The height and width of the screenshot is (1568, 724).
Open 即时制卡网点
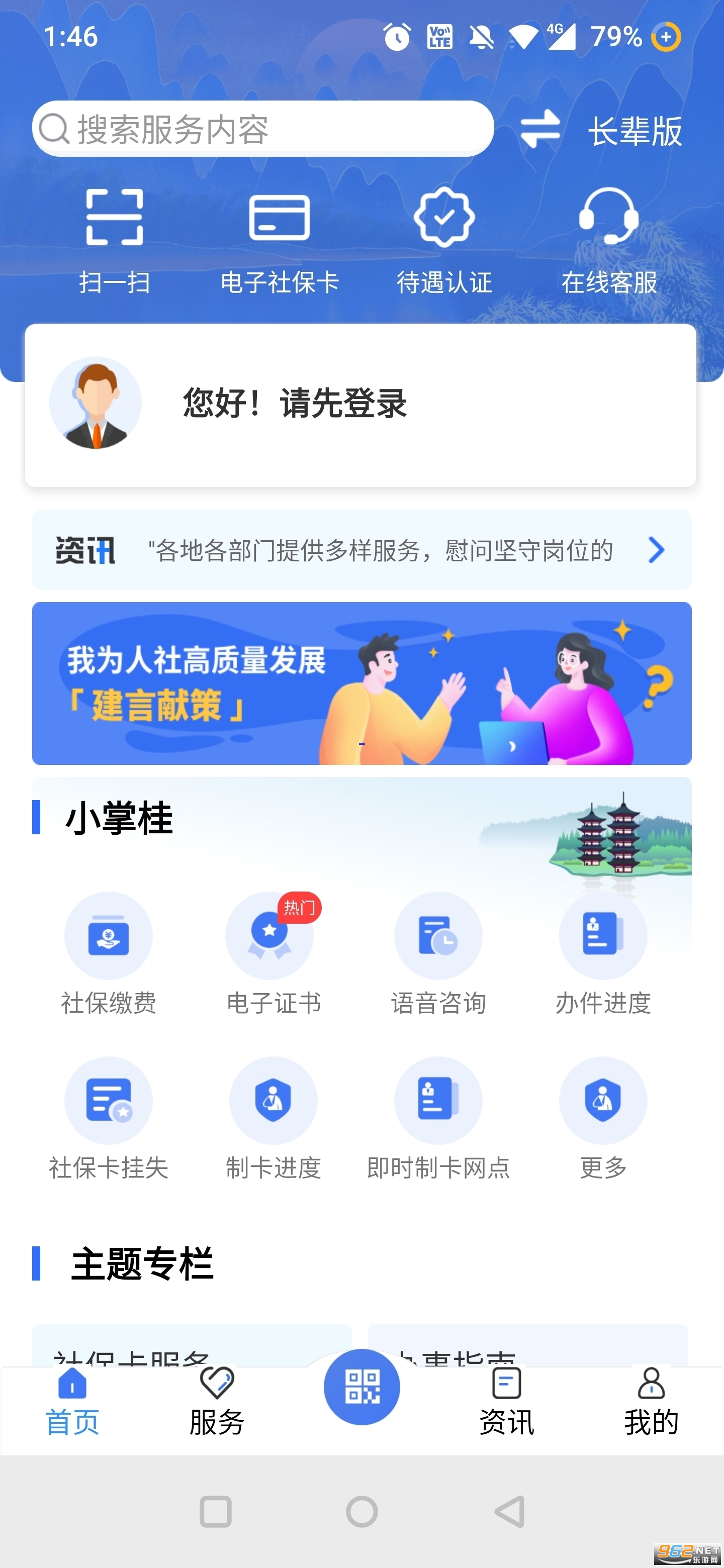438,1119
